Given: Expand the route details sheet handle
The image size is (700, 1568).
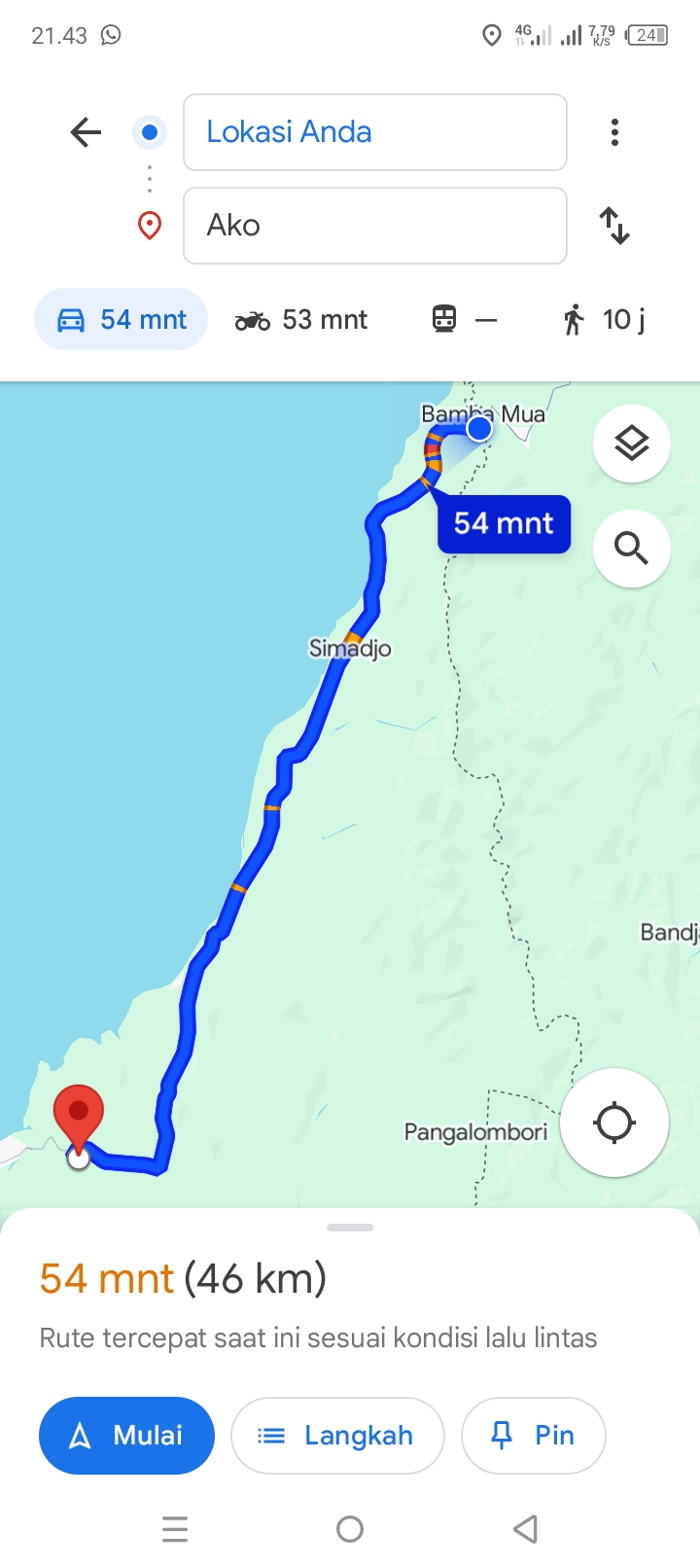Looking at the screenshot, I should tap(350, 1228).
